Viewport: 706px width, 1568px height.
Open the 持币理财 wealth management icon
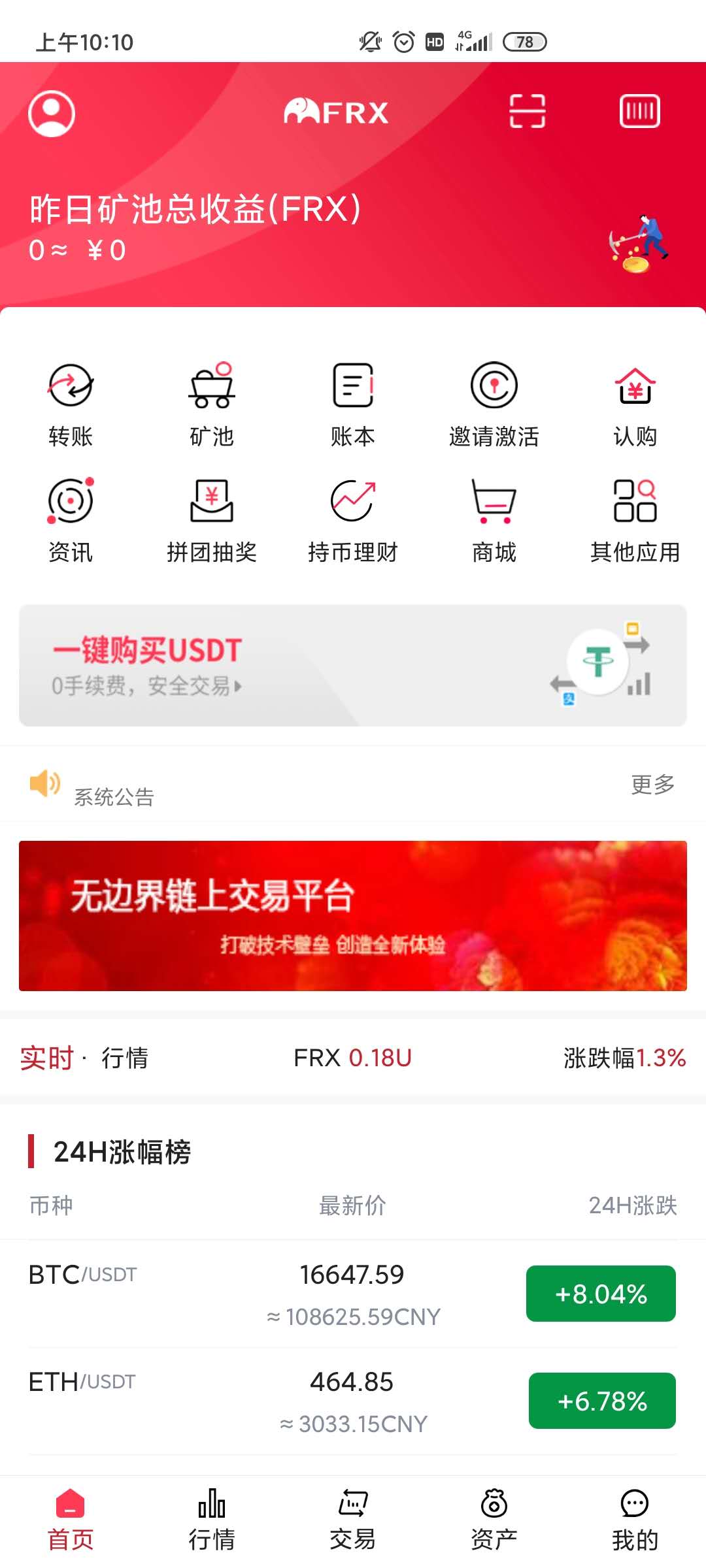coord(352,519)
